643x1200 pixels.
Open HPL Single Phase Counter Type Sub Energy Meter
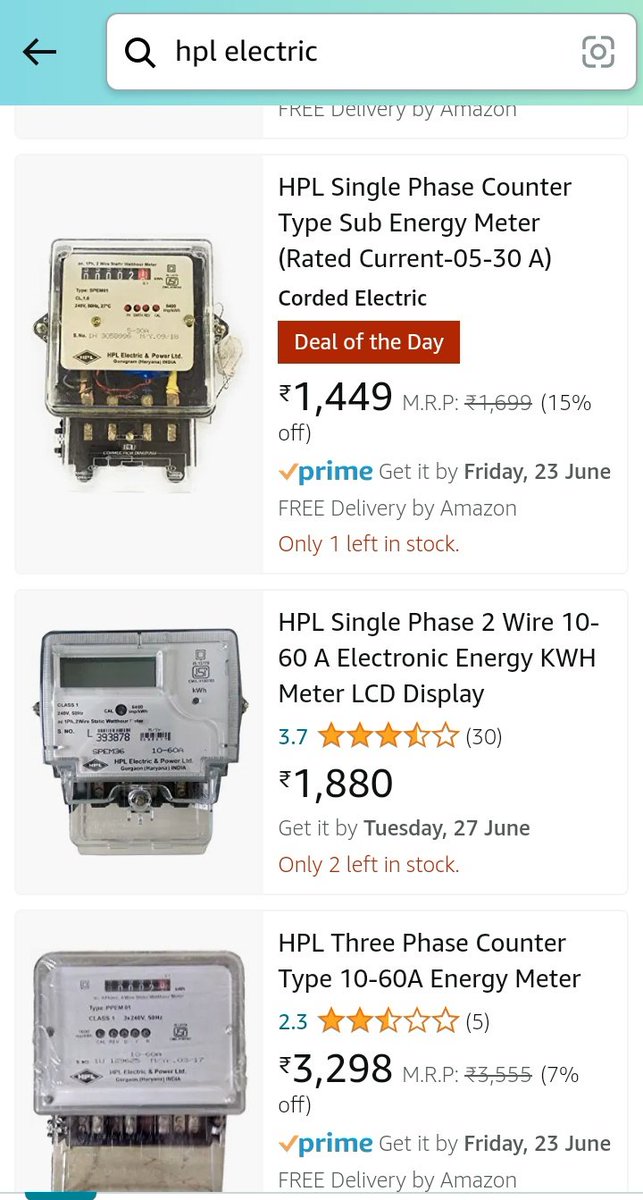pos(425,223)
